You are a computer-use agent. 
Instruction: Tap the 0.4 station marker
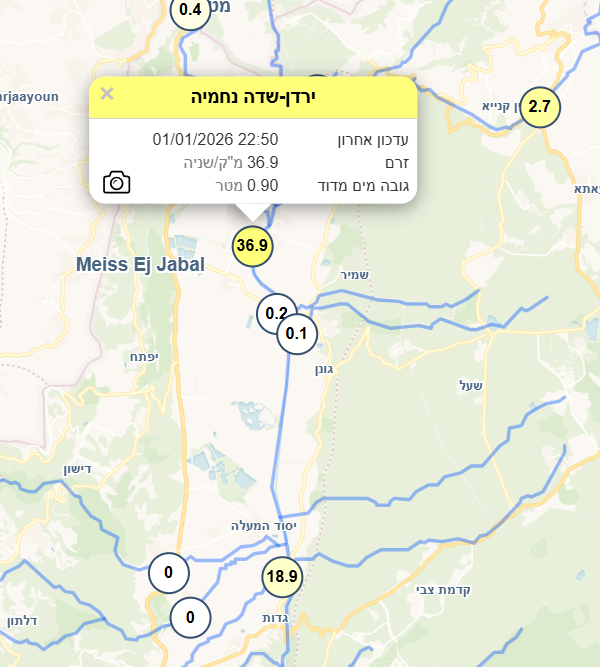point(190,11)
